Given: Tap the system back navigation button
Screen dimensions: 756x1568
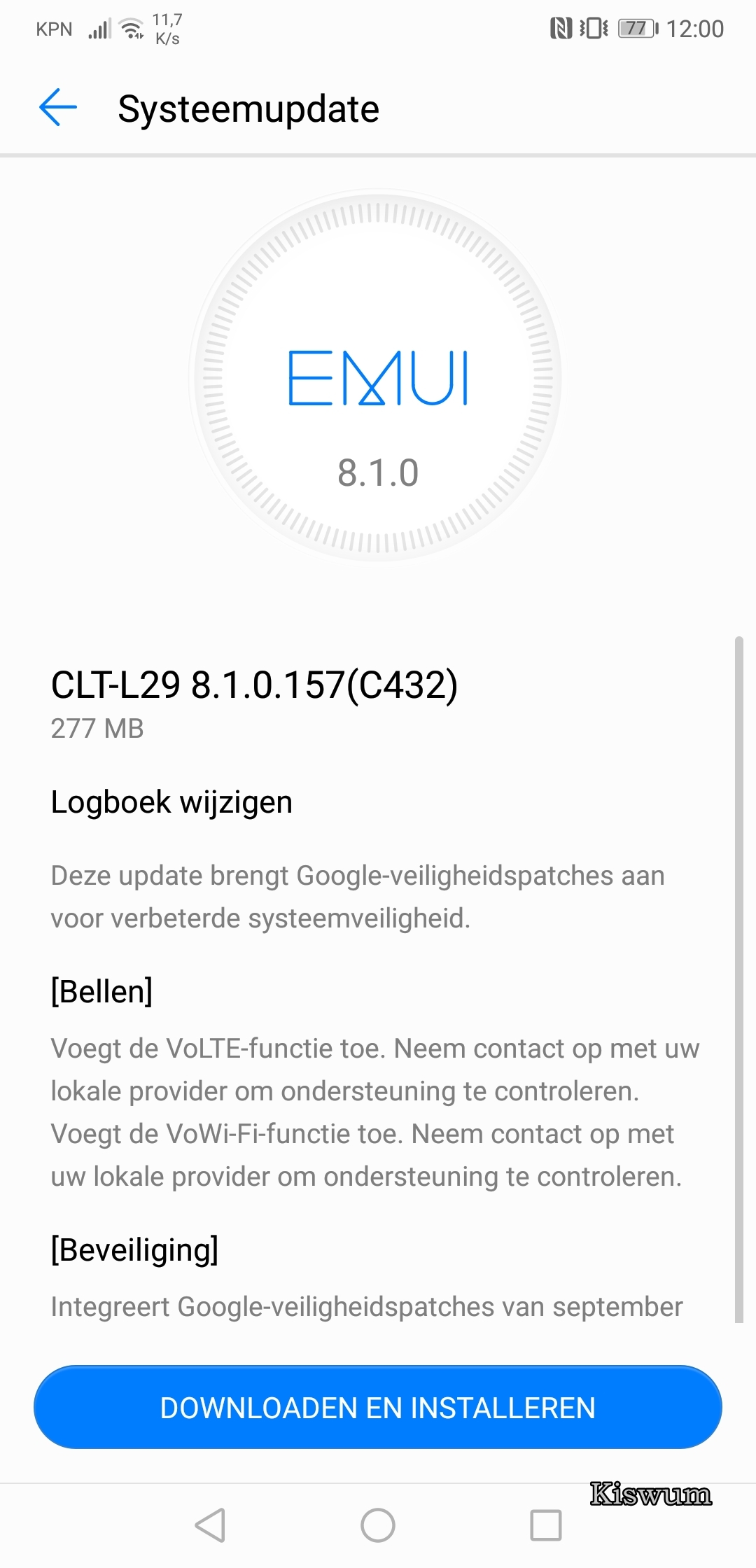Looking at the screenshot, I should [x=210, y=1525].
